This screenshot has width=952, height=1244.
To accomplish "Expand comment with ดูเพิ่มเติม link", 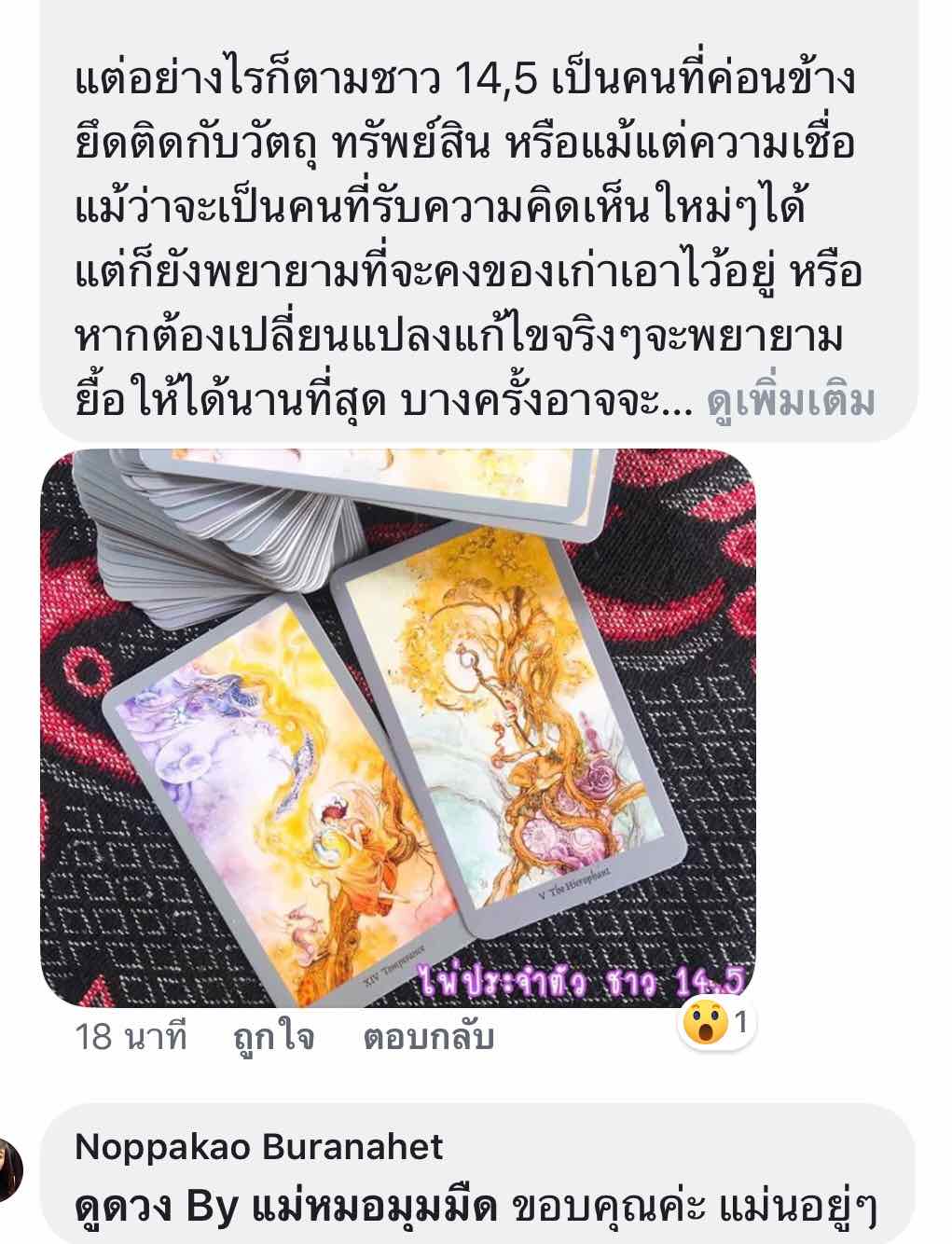I will pyautogui.click(x=790, y=402).
